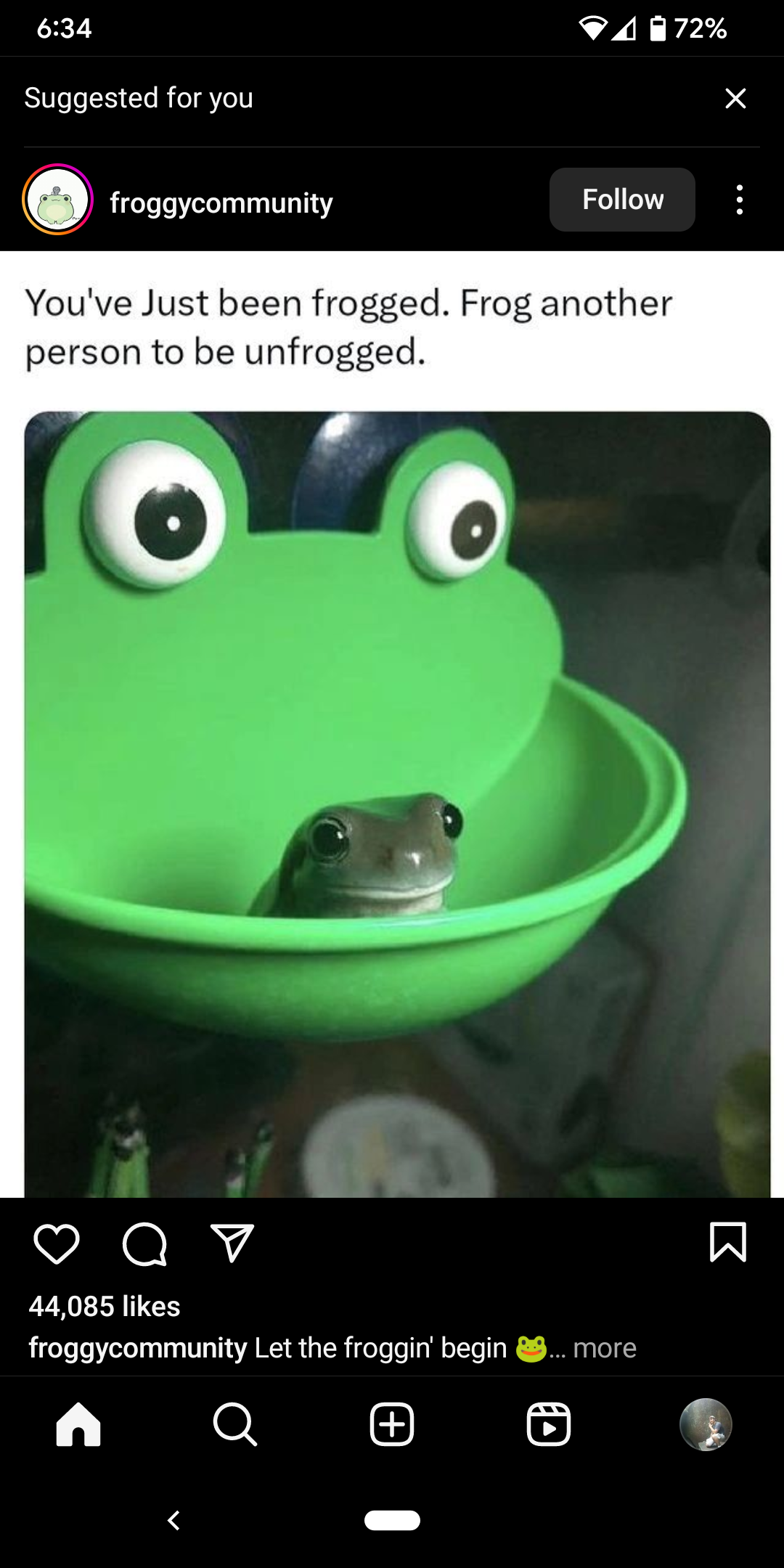Open comments on the frog post
Screen dimensions: 784x1568
144,1244
